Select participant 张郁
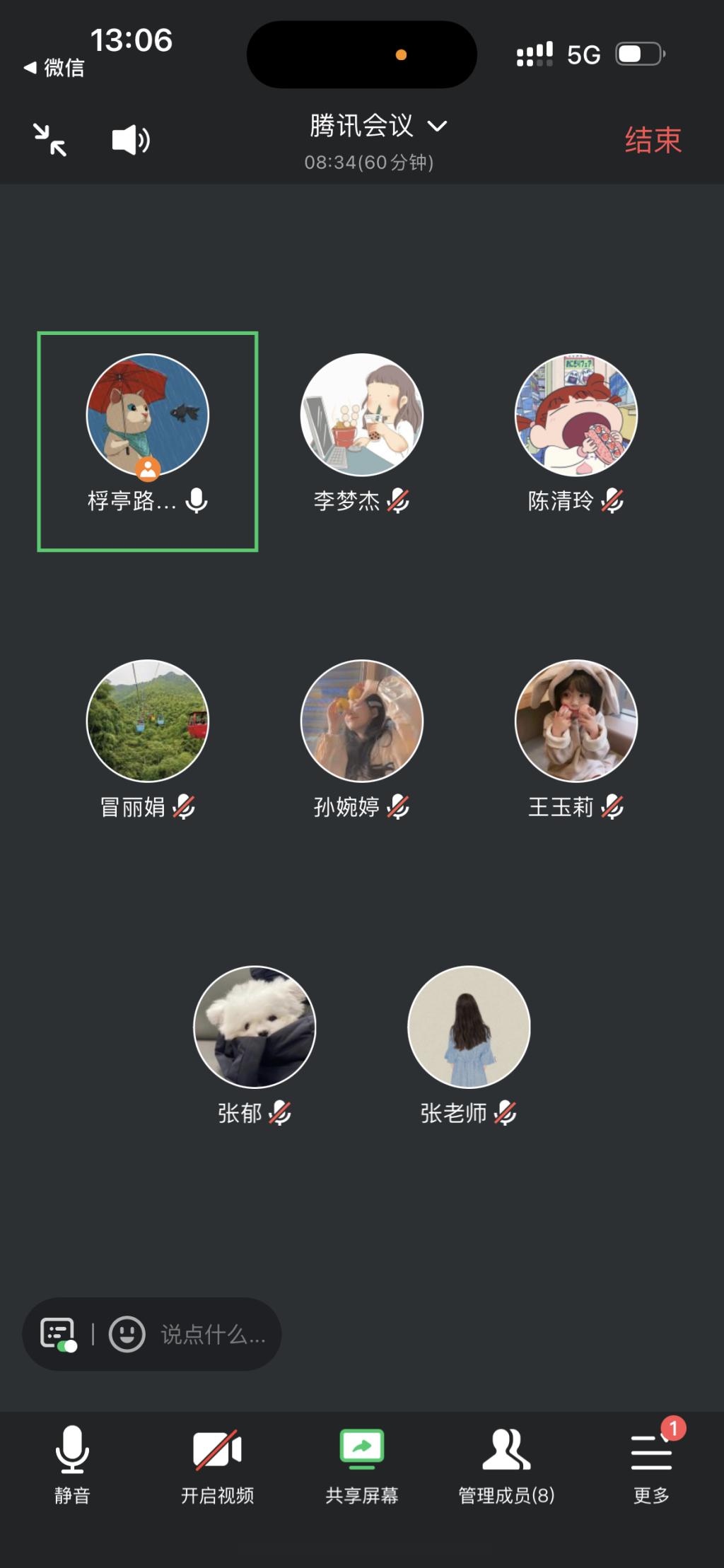 (255, 1027)
